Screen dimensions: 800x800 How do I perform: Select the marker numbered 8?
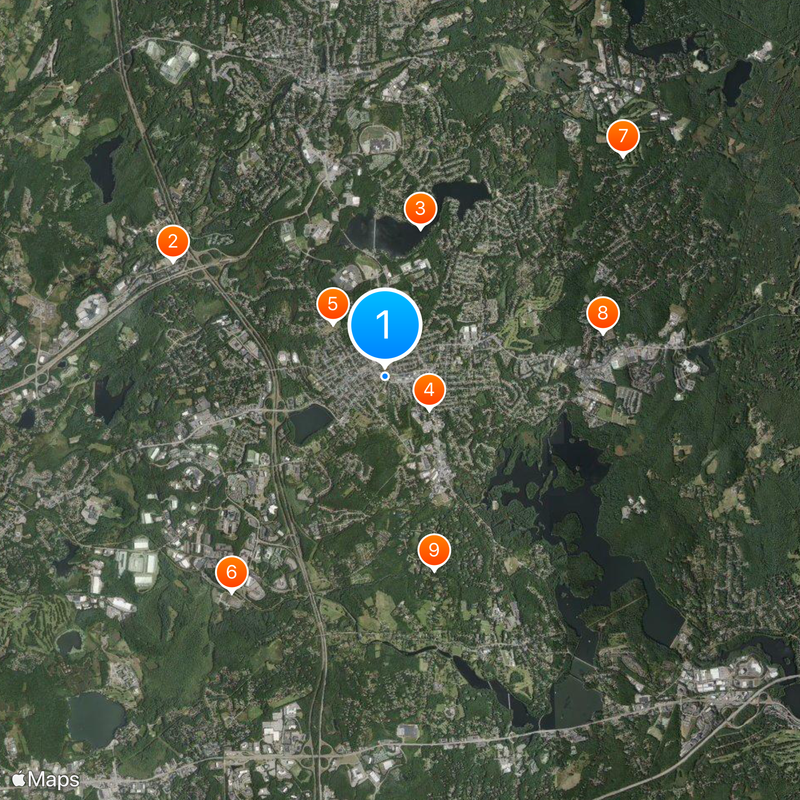(602, 314)
